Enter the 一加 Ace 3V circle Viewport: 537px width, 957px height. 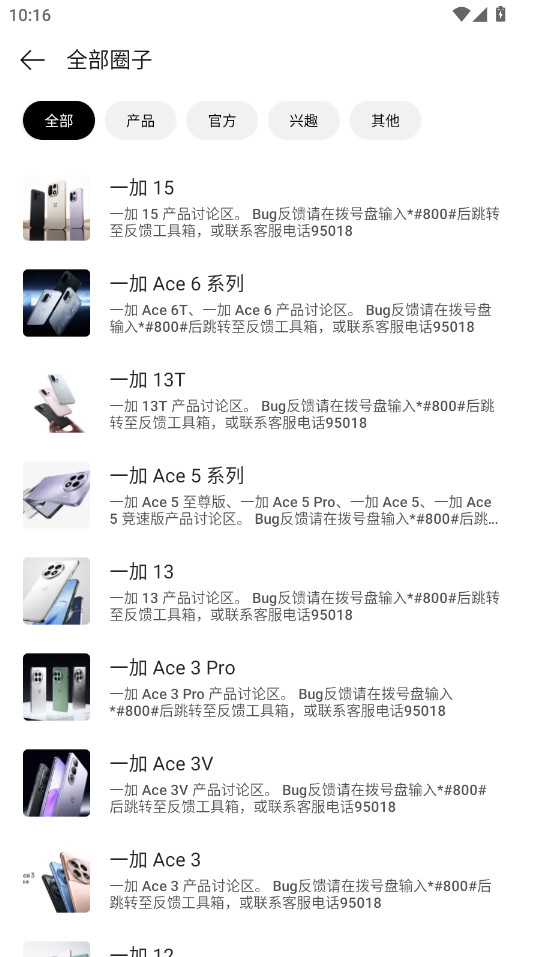pyautogui.click(x=268, y=783)
